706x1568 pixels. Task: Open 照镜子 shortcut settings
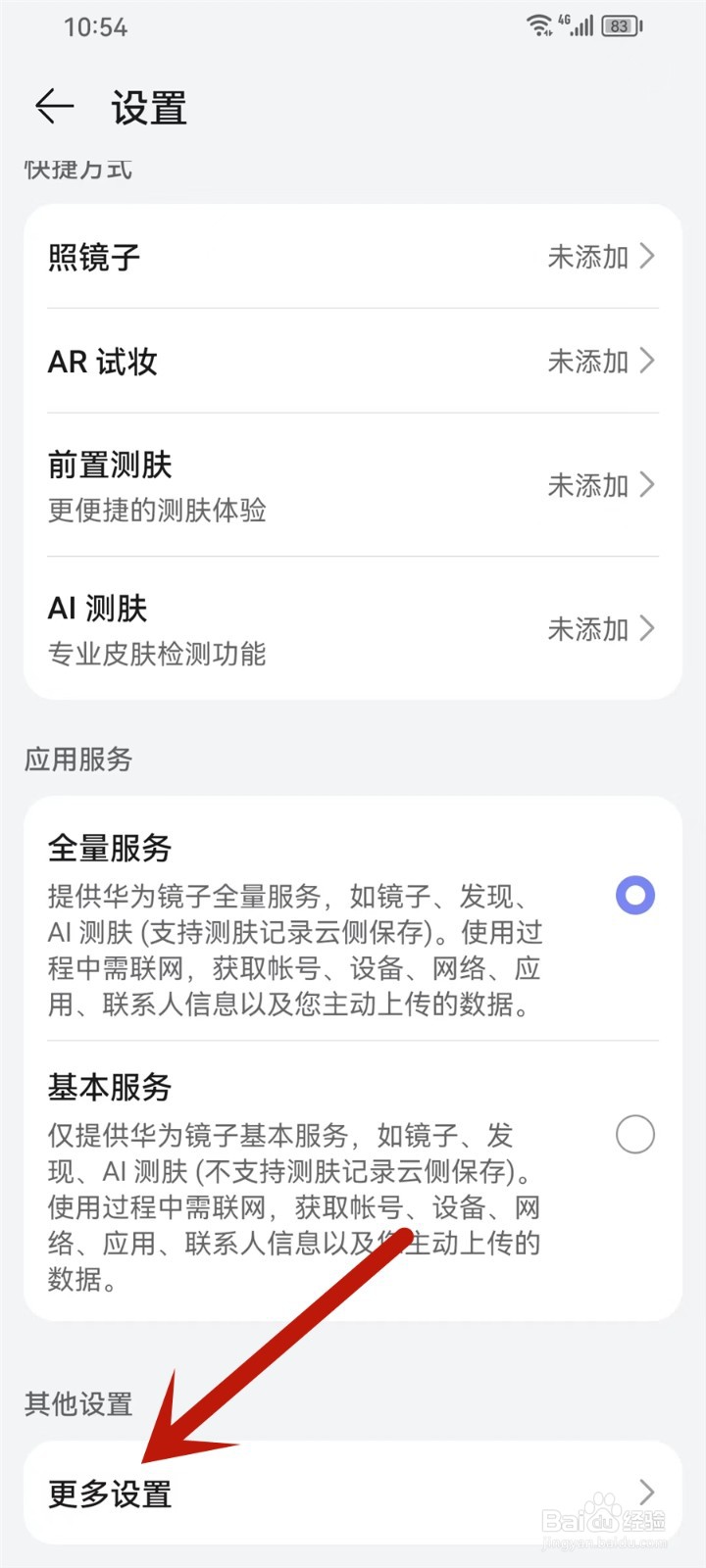pos(94,258)
